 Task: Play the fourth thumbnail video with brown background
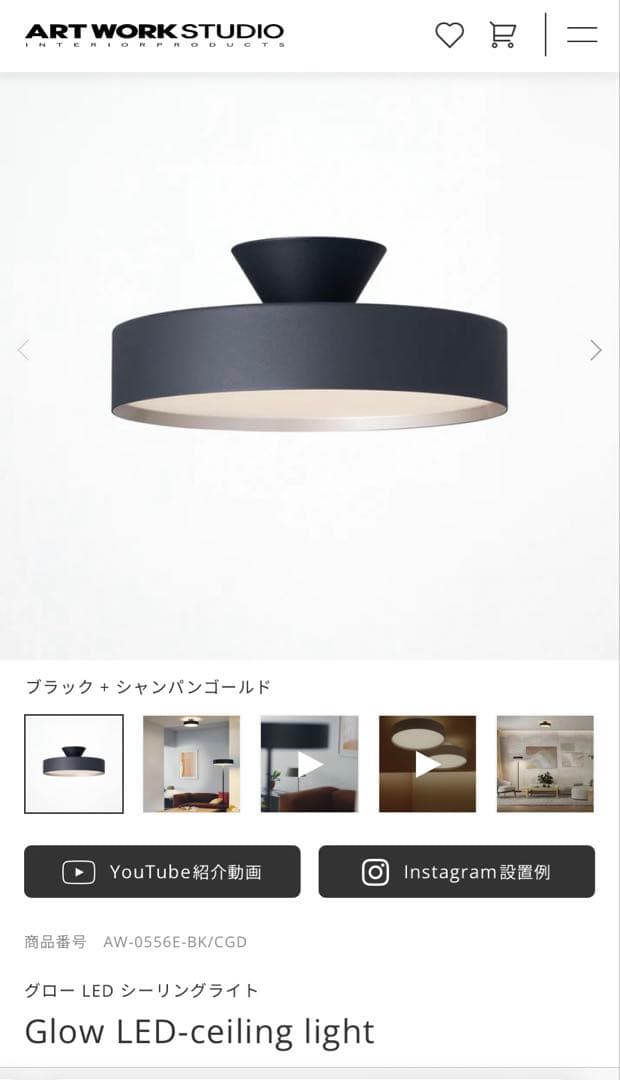coord(428,764)
